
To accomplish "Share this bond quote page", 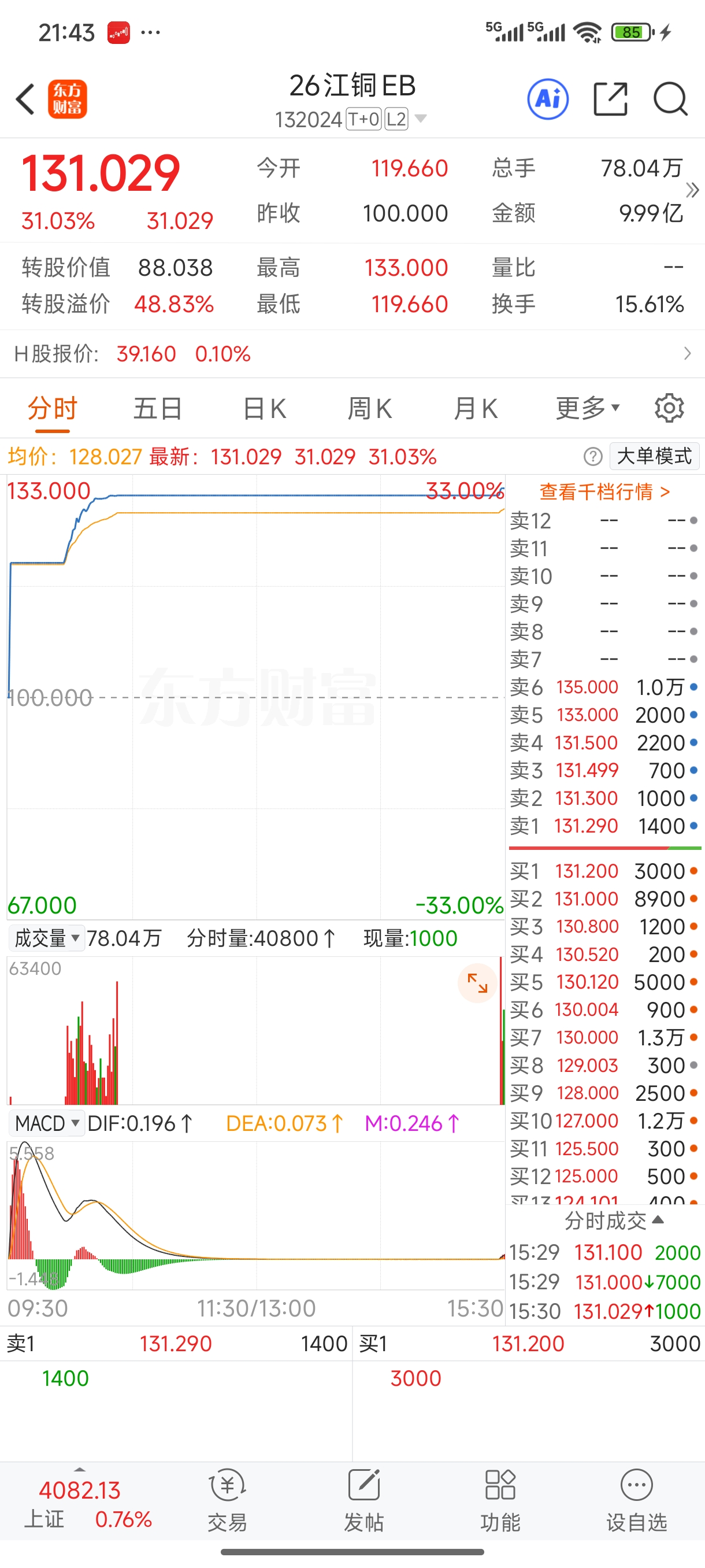I will [610, 99].
